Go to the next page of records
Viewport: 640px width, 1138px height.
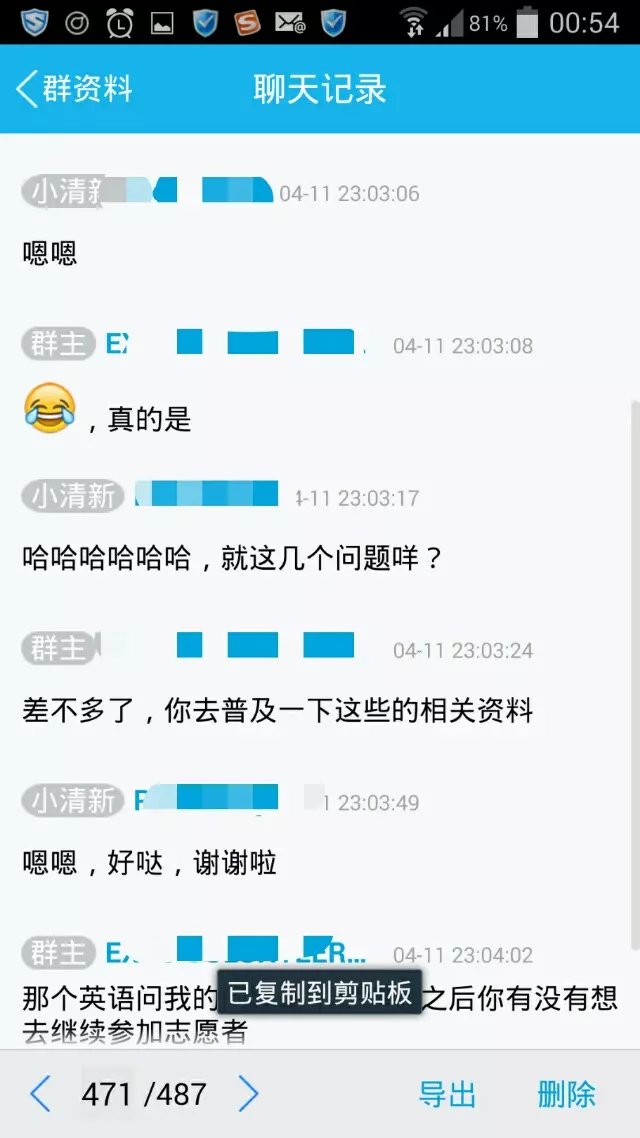(x=248, y=1094)
